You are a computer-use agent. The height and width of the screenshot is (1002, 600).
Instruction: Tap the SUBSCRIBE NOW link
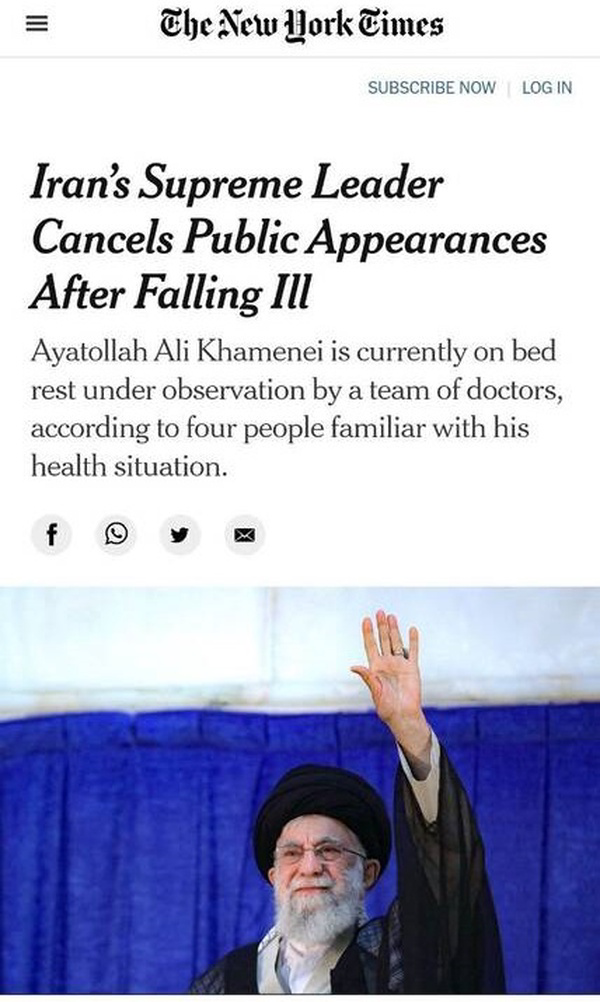[x=431, y=88]
